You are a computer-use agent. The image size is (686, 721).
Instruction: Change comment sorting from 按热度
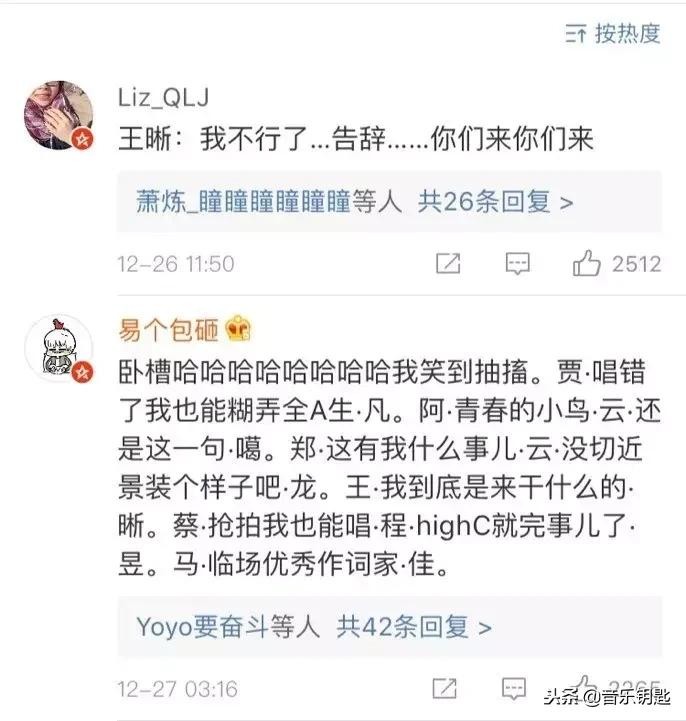tap(613, 34)
